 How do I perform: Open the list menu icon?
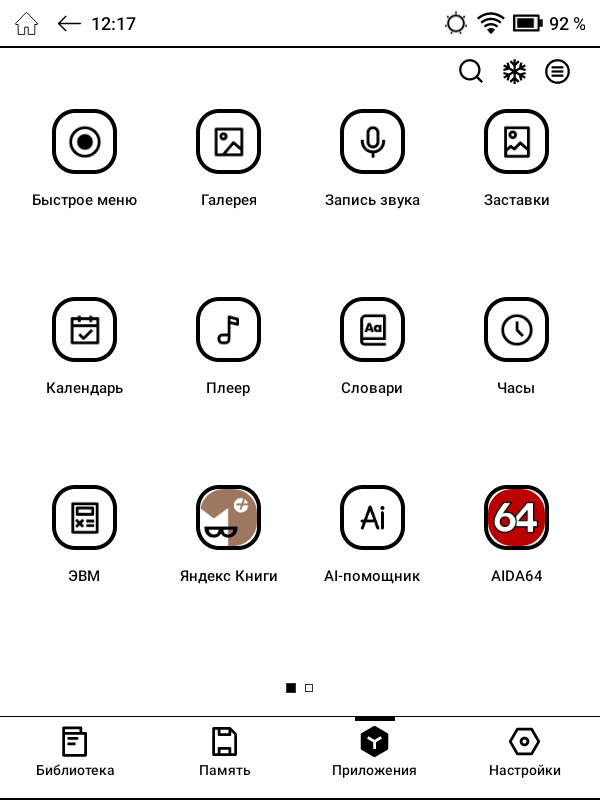(558, 72)
